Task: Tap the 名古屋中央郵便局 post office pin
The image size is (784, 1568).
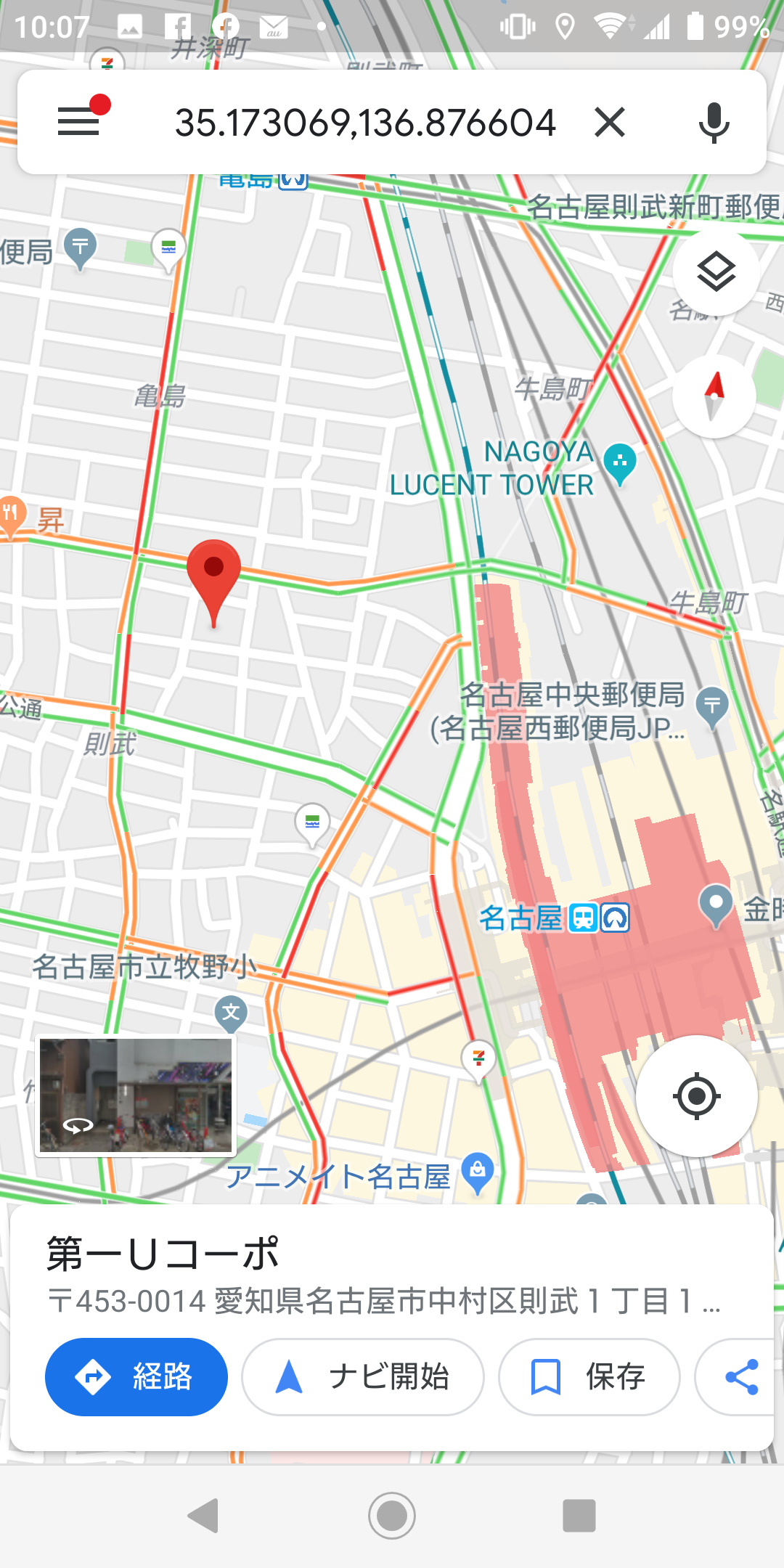Action: click(712, 706)
